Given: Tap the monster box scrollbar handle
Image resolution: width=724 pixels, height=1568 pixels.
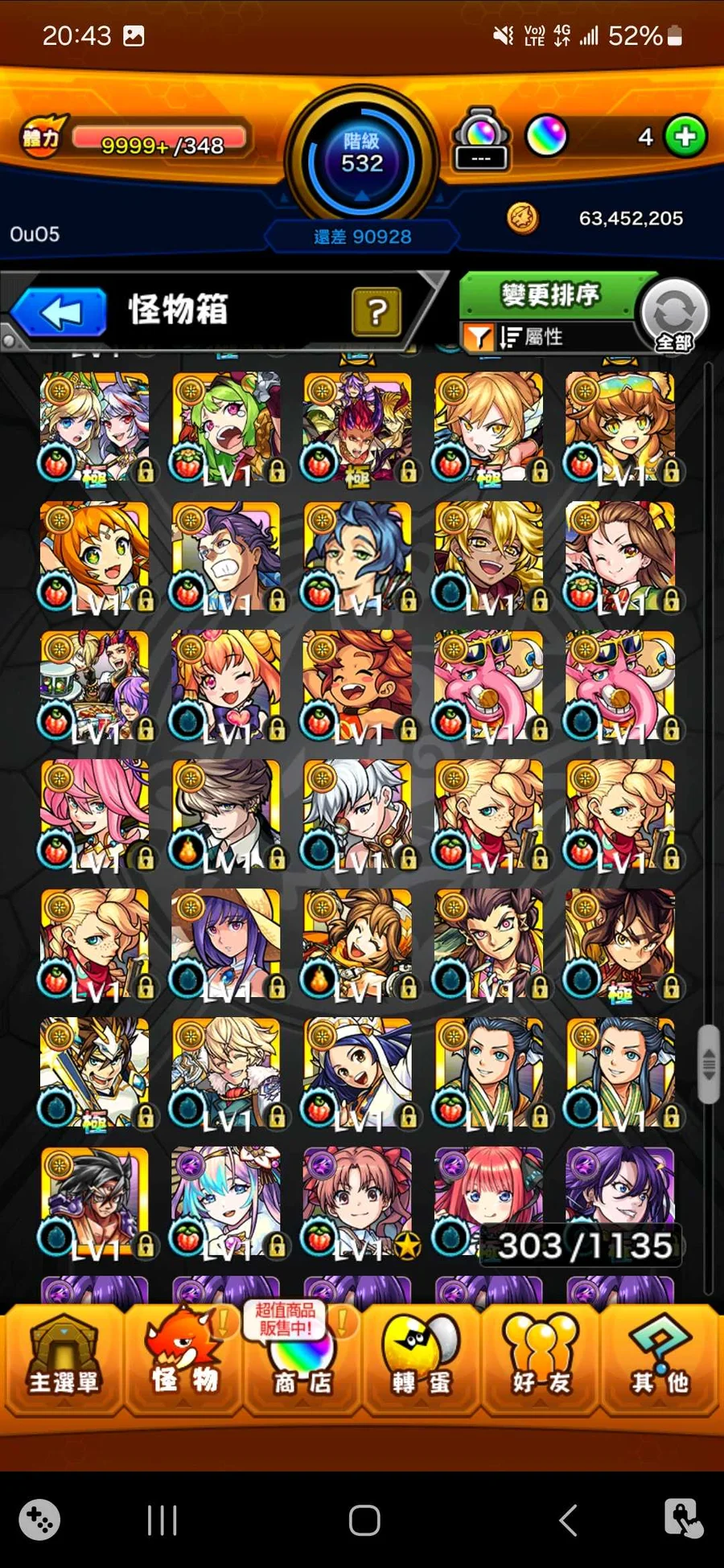Looking at the screenshot, I should (709, 1064).
